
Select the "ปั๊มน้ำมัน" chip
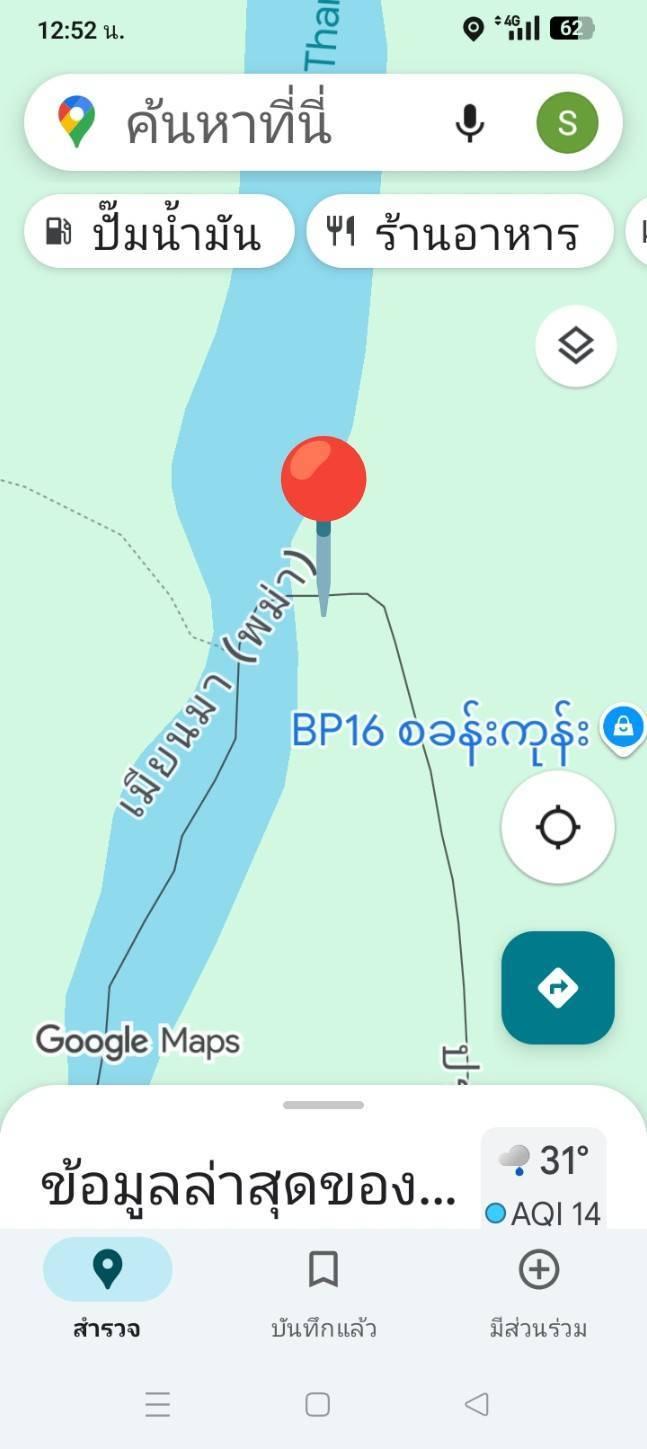pos(159,231)
